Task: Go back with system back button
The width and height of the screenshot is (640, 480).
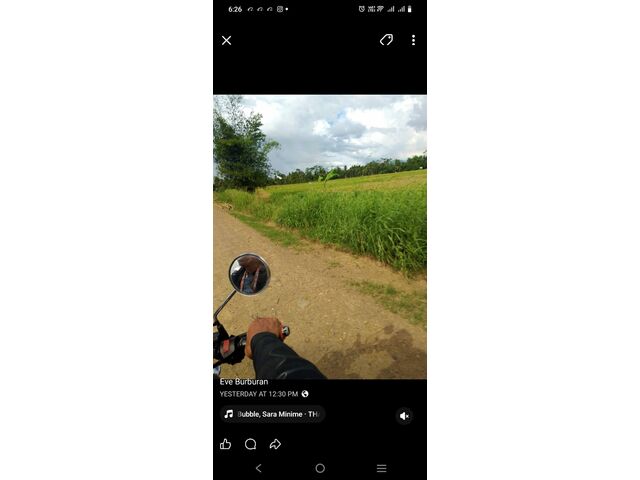Action: pos(258,468)
